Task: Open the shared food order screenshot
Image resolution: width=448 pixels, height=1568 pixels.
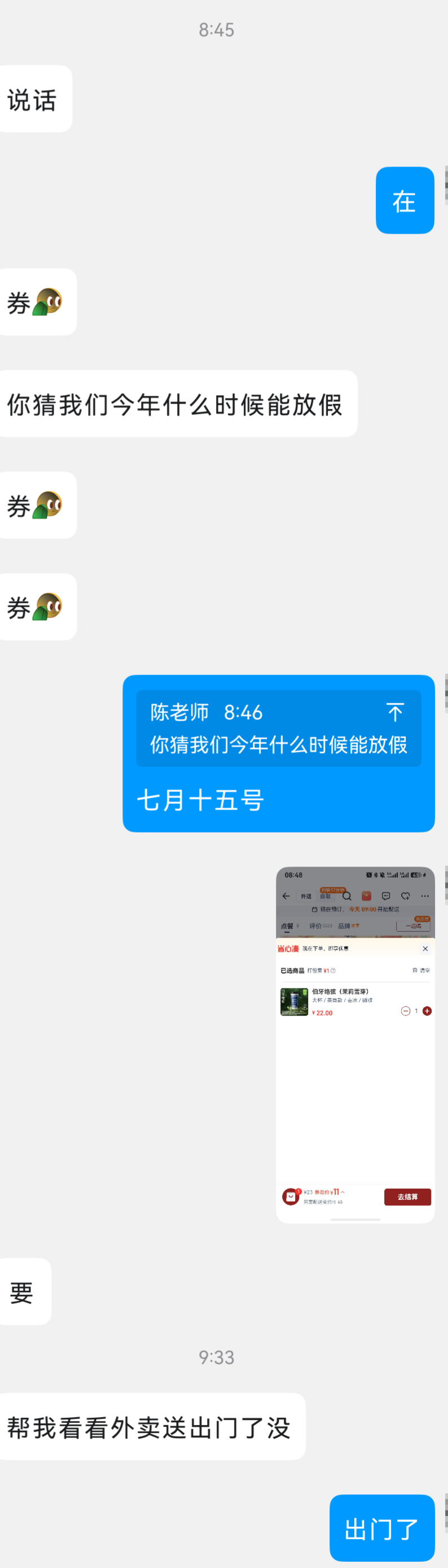Action: pyautogui.click(x=355, y=1045)
